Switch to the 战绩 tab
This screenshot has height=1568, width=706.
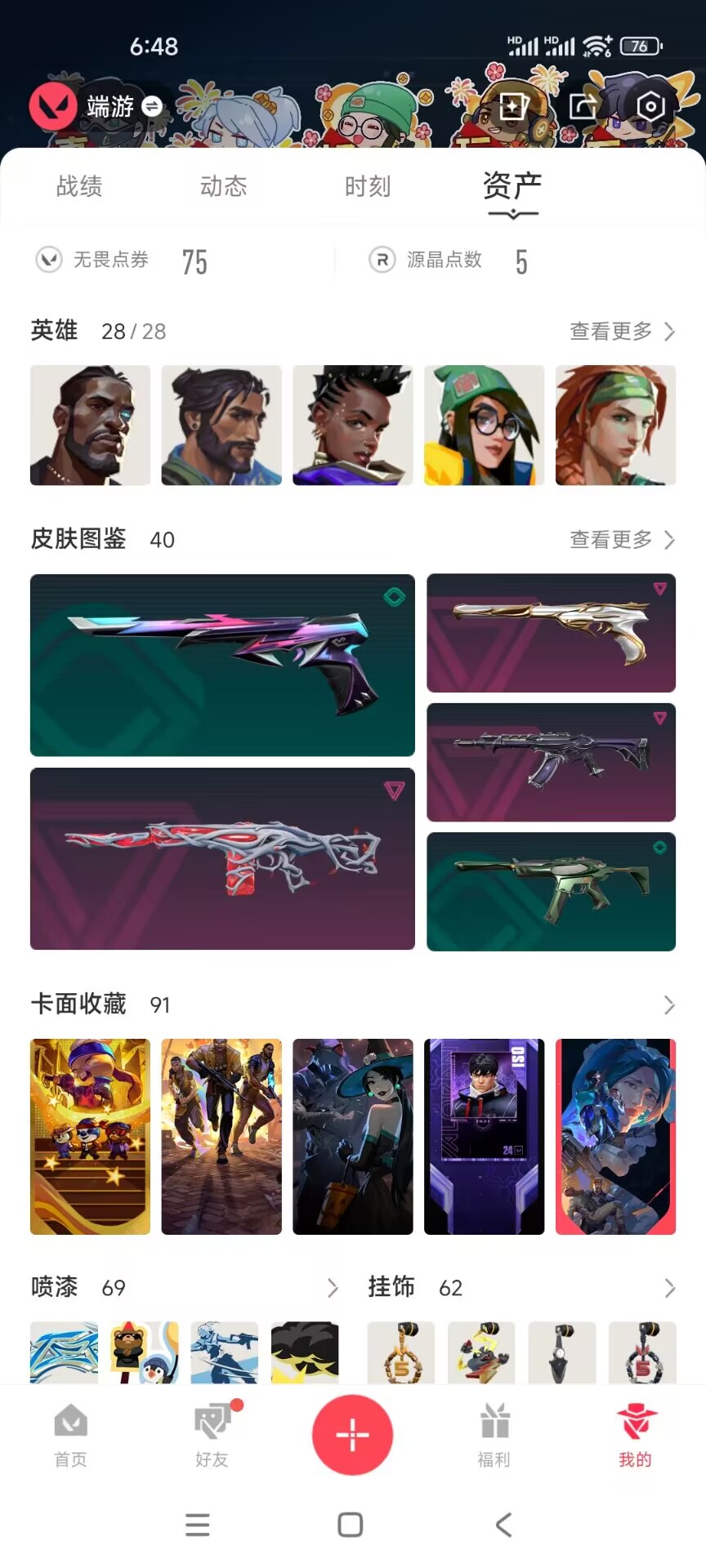point(79,187)
